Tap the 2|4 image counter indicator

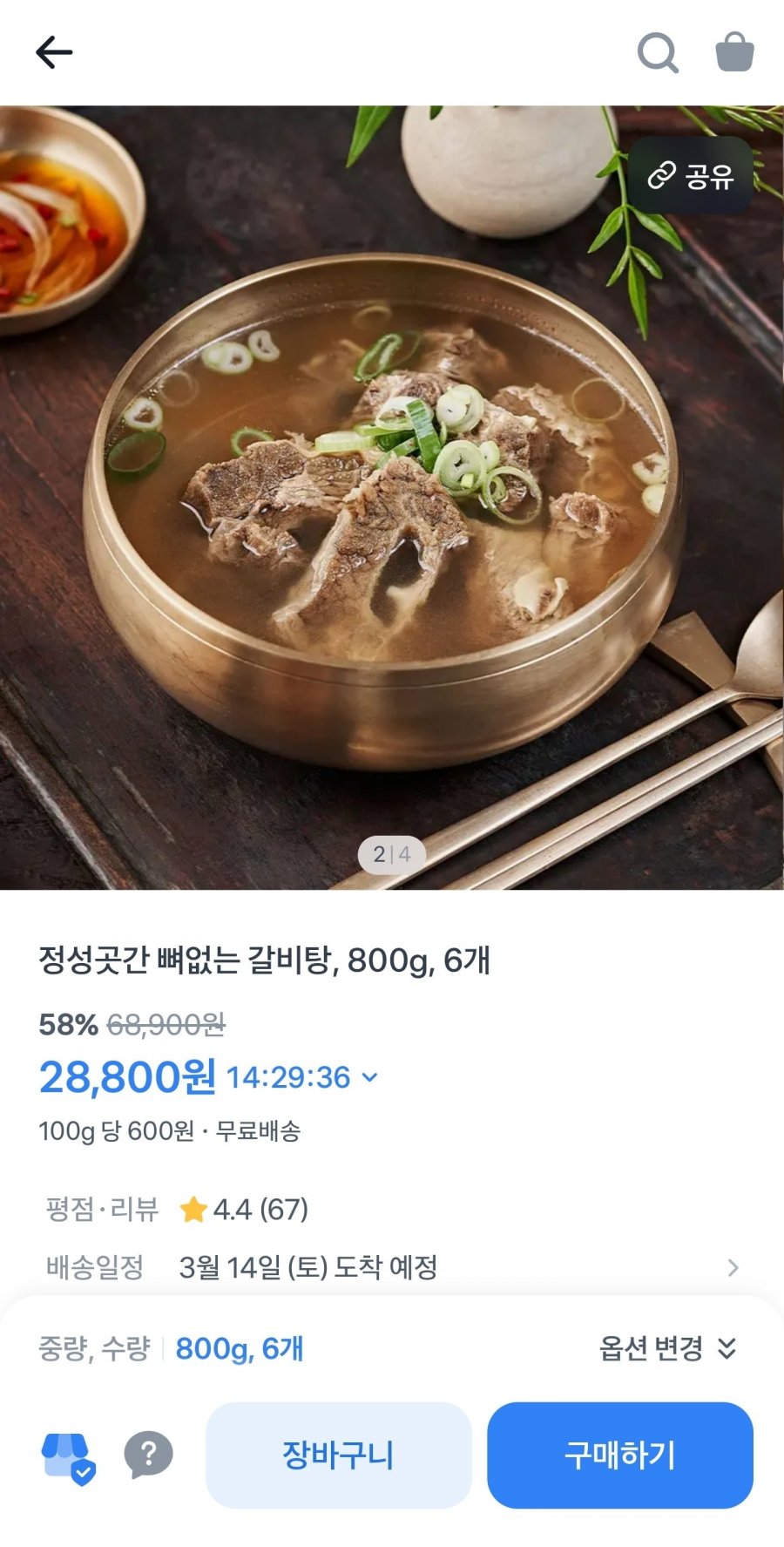[x=392, y=854]
